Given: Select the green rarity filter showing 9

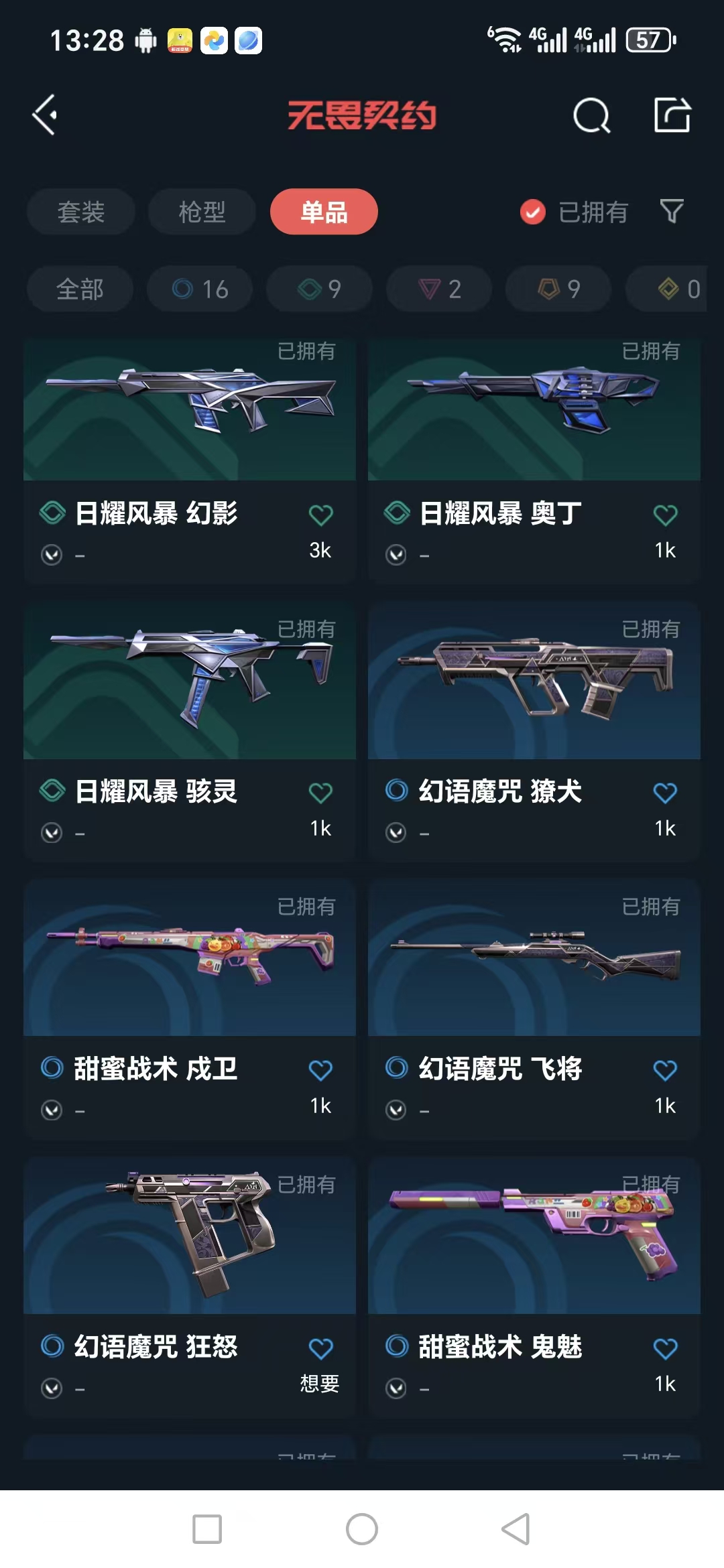Looking at the screenshot, I should (x=318, y=289).
